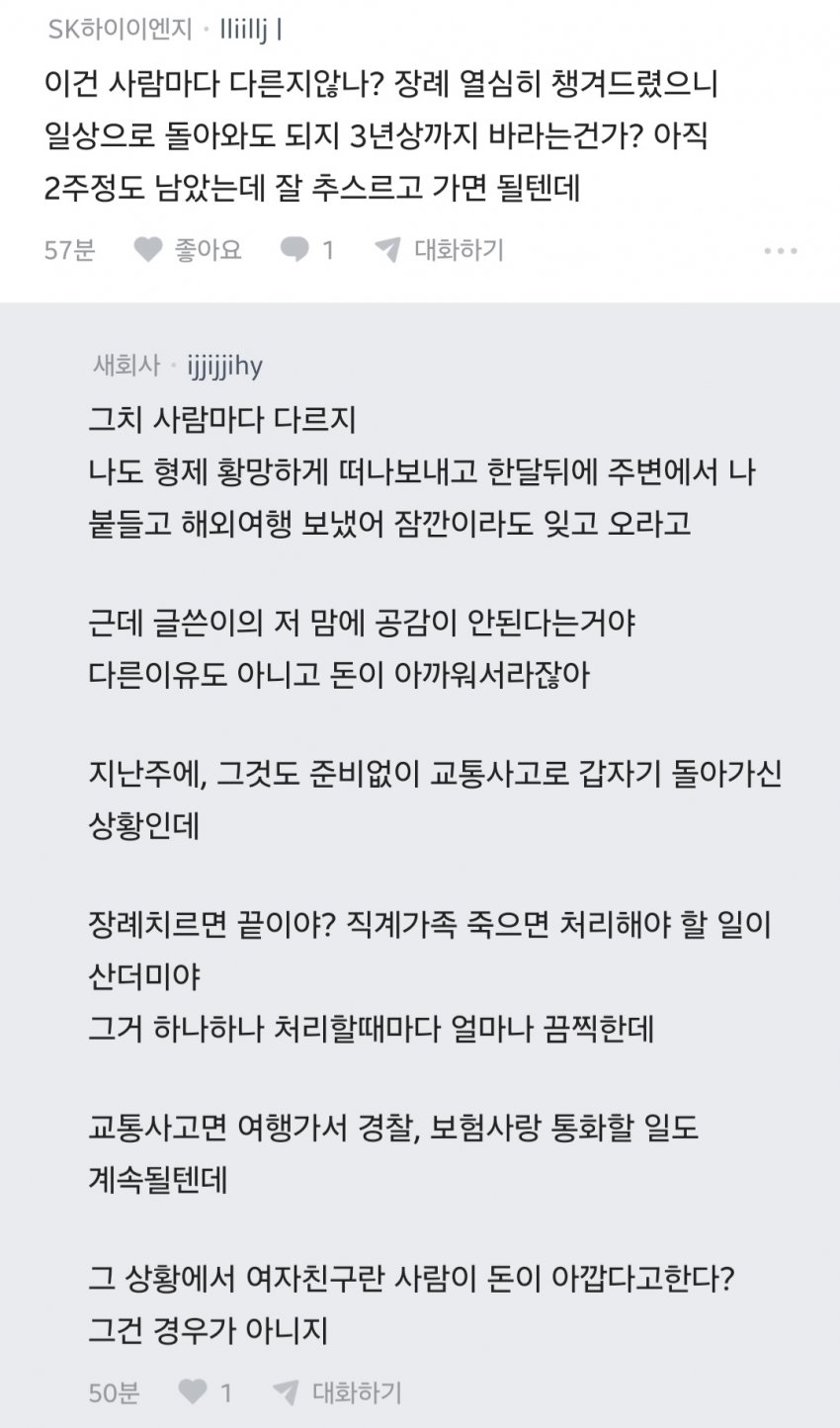Tap 대화하기 under the SK하이이엔지 comment
Screen dimensions: 840x1428
point(440,250)
